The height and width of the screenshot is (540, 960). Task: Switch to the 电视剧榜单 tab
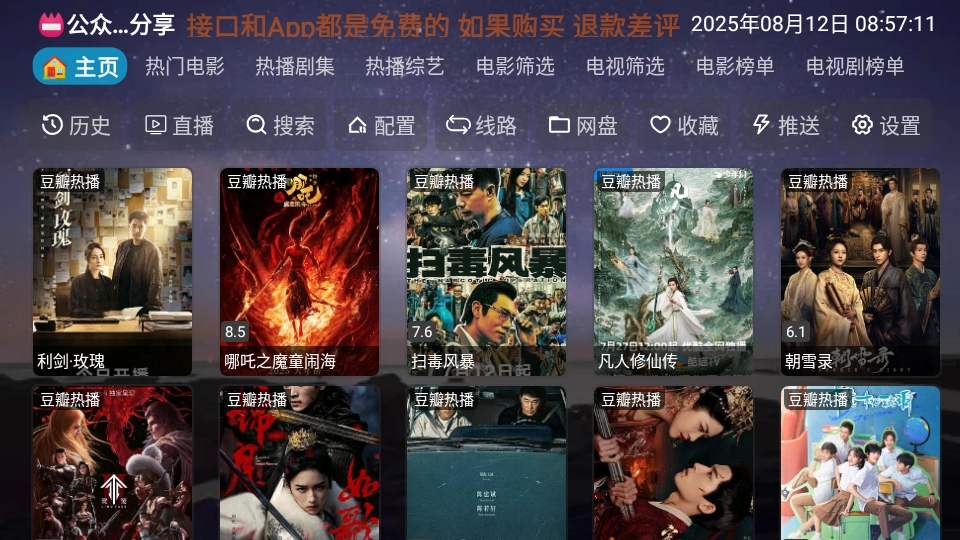tap(855, 67)
